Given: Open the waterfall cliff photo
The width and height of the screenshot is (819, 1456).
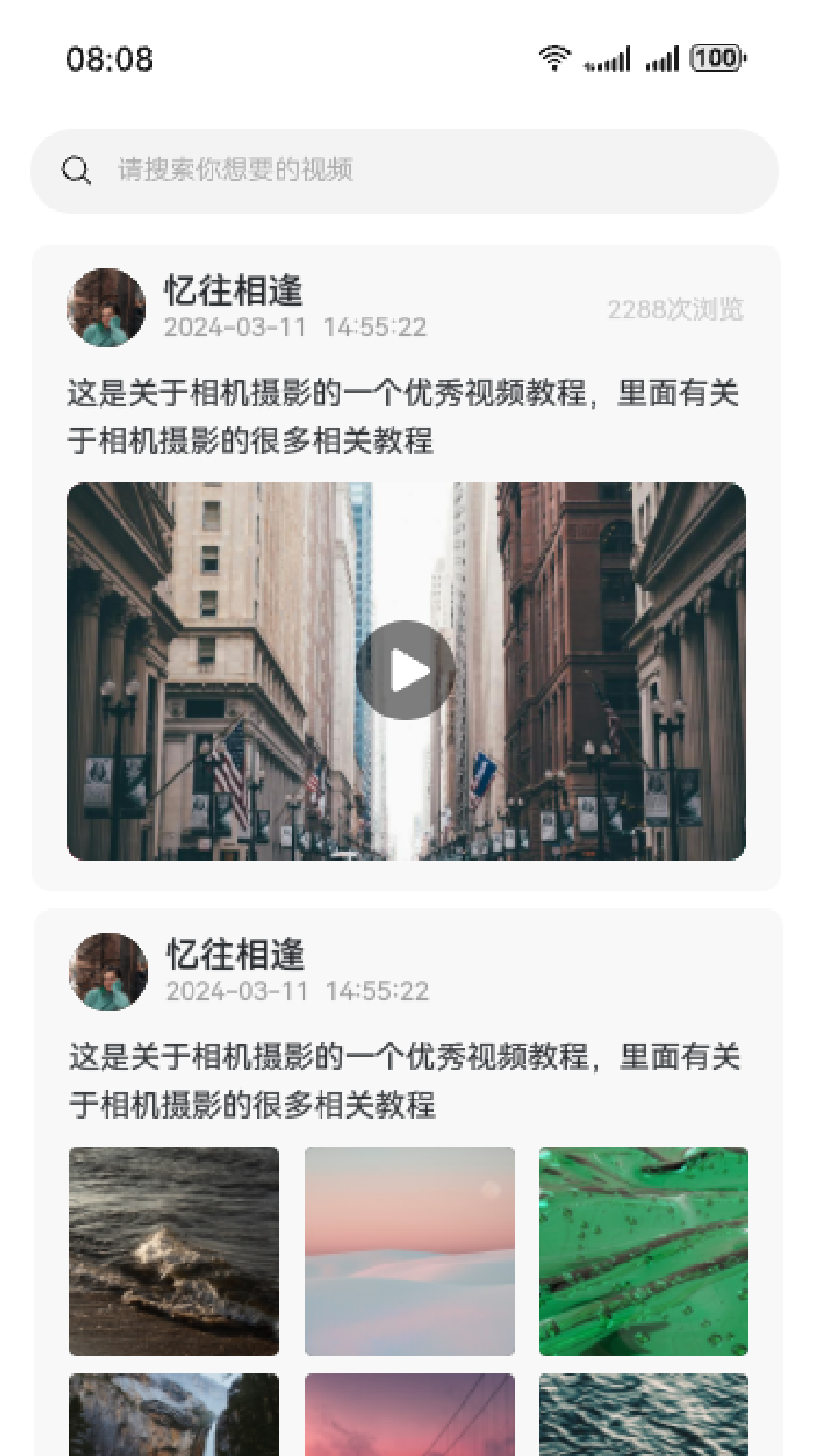Looking at the screenshot, I should (174, 1414).
